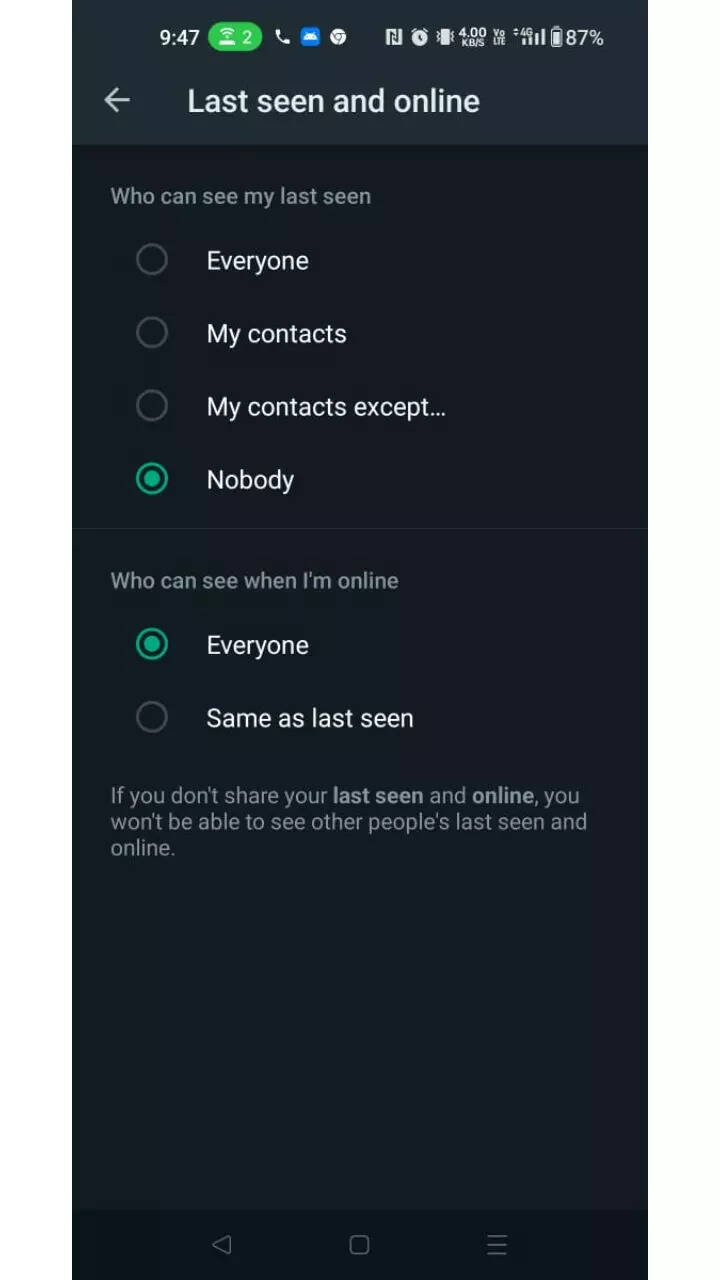Select Nobody for last seen
The image size is (720, 1280).
pos(152,479)
